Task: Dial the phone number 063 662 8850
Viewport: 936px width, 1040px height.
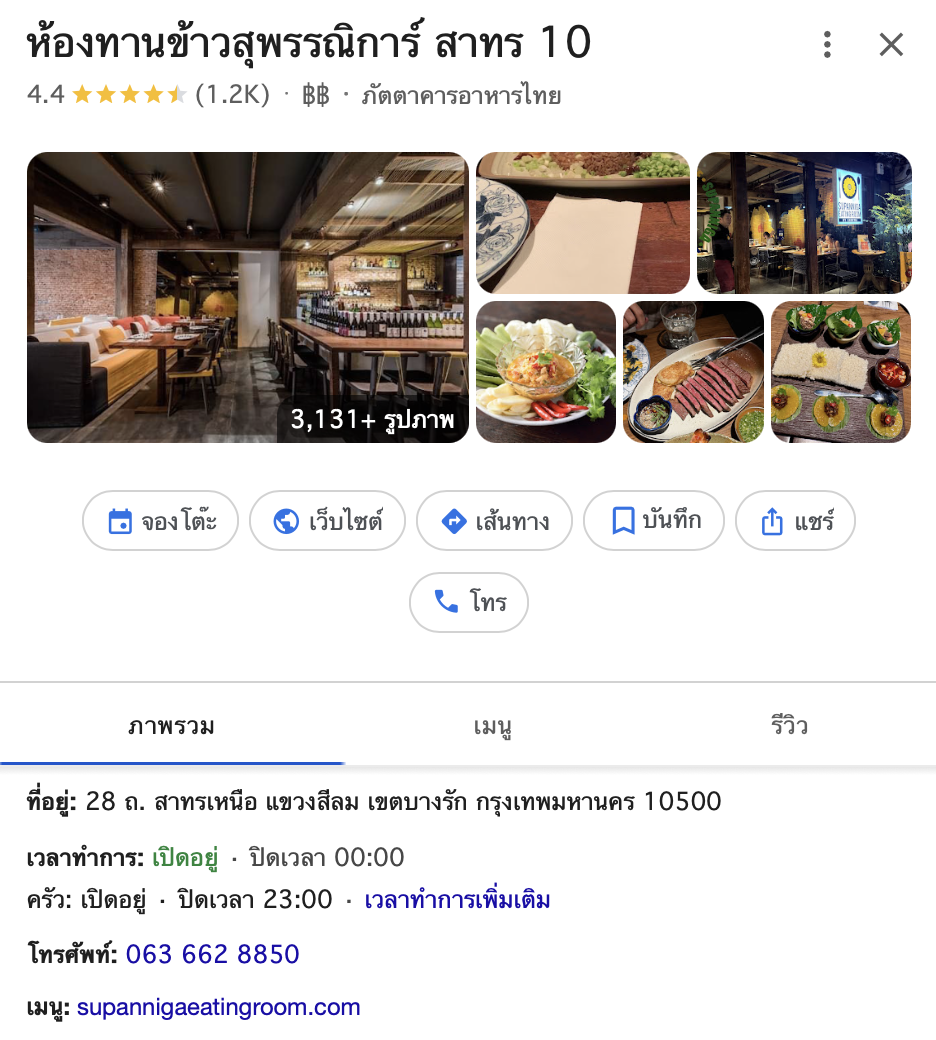Action: (212, 954)
